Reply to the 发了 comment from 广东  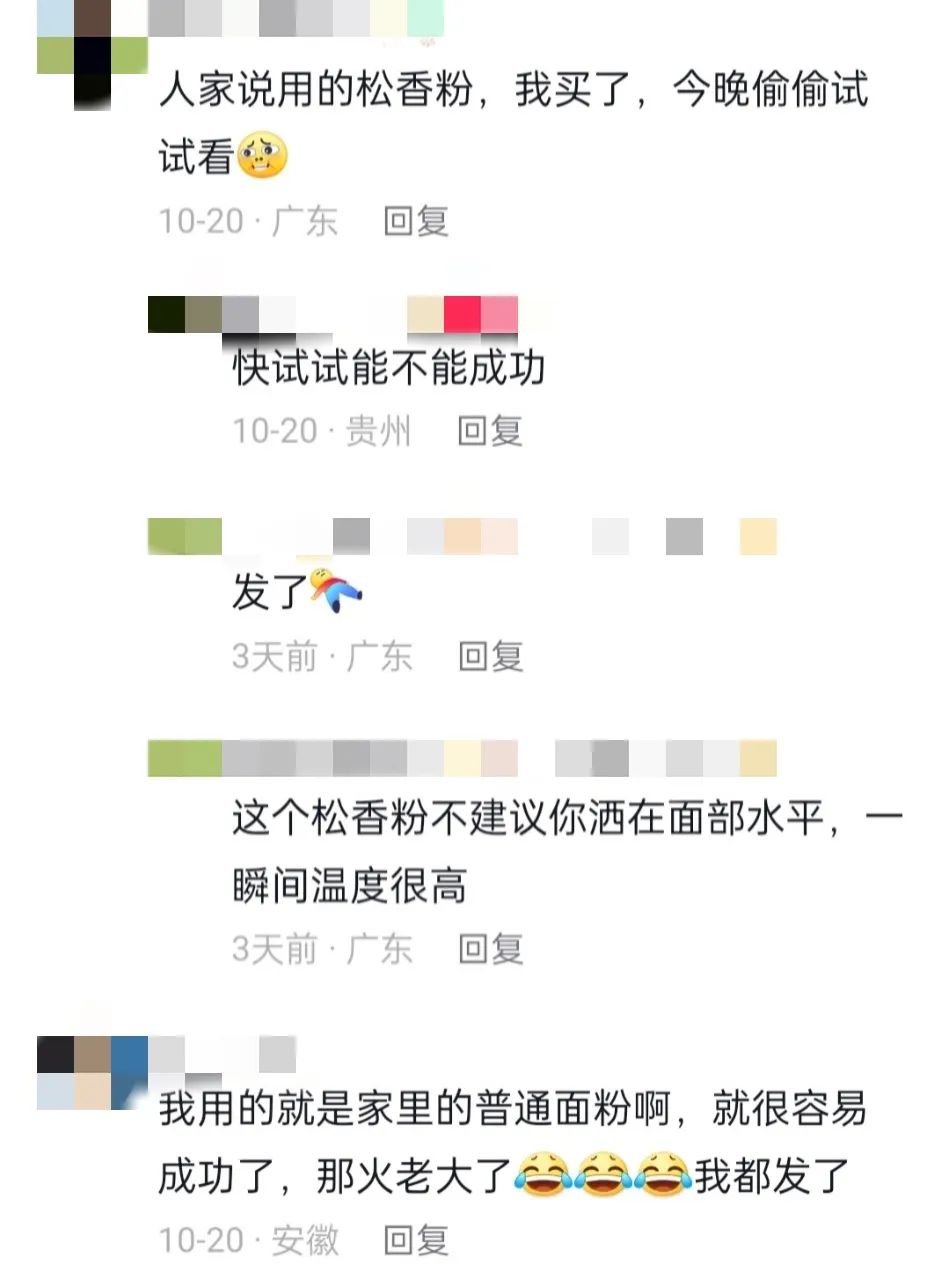[490, 656]
